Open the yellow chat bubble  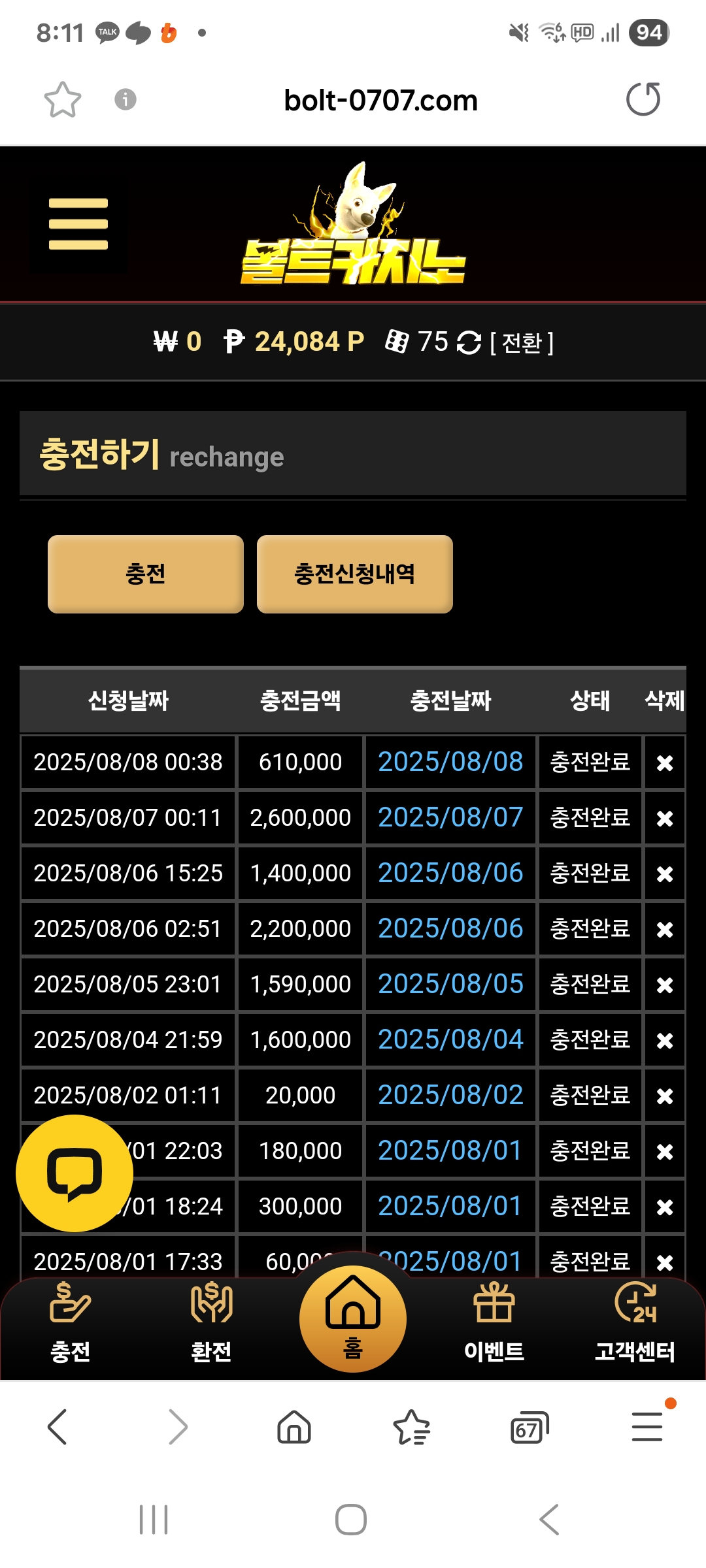75,1173
